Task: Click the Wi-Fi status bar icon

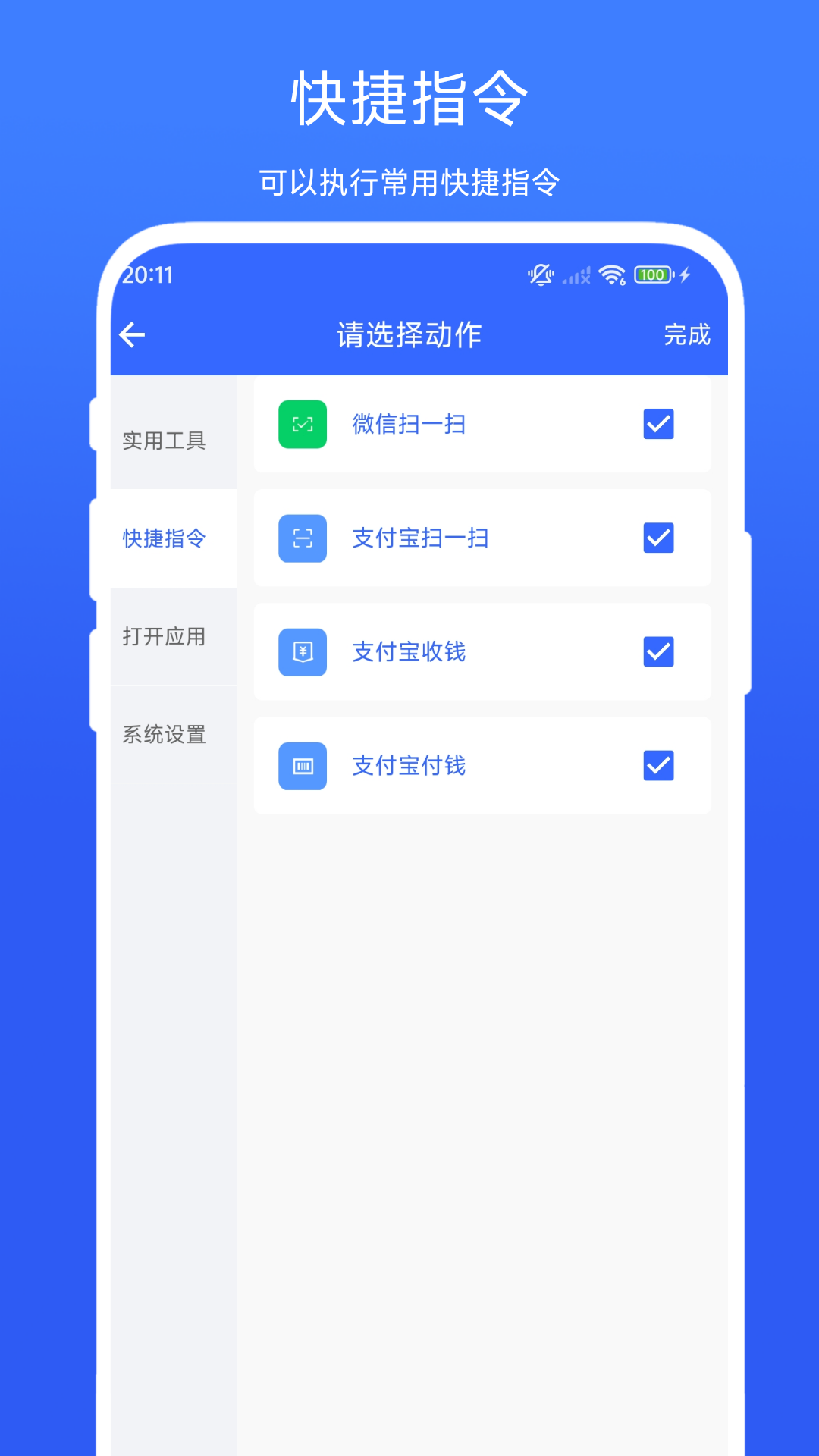Action: [611, 275]
